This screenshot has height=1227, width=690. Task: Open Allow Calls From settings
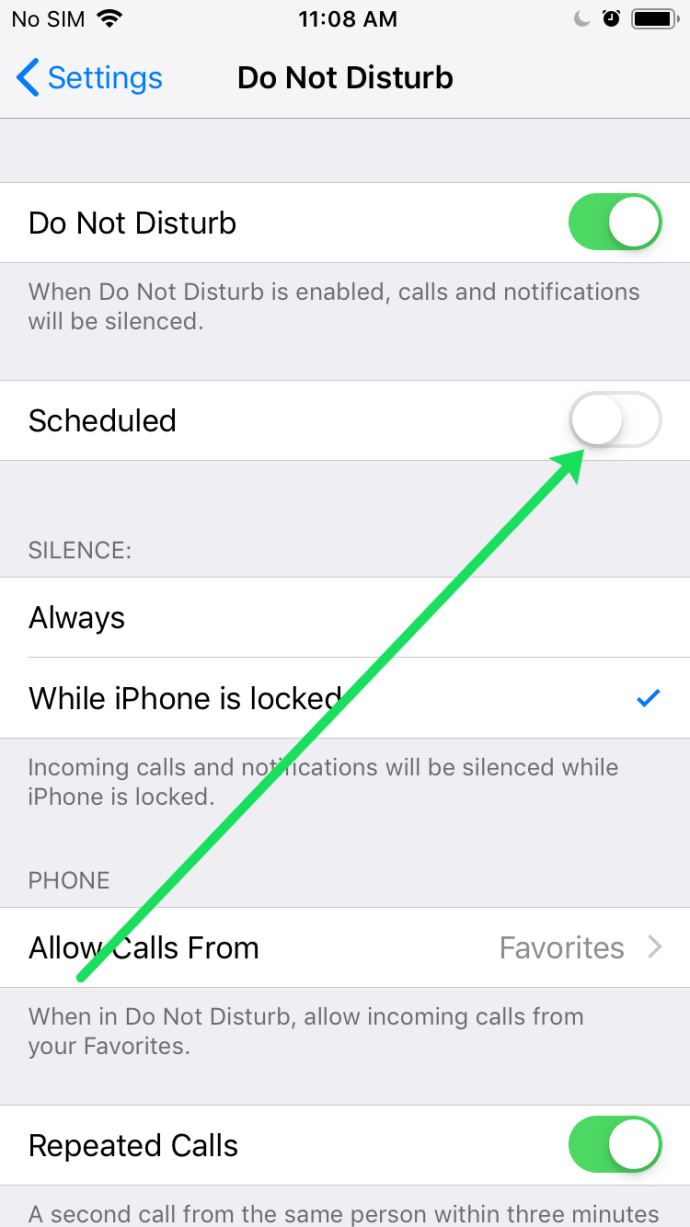(x=345, y=948)
